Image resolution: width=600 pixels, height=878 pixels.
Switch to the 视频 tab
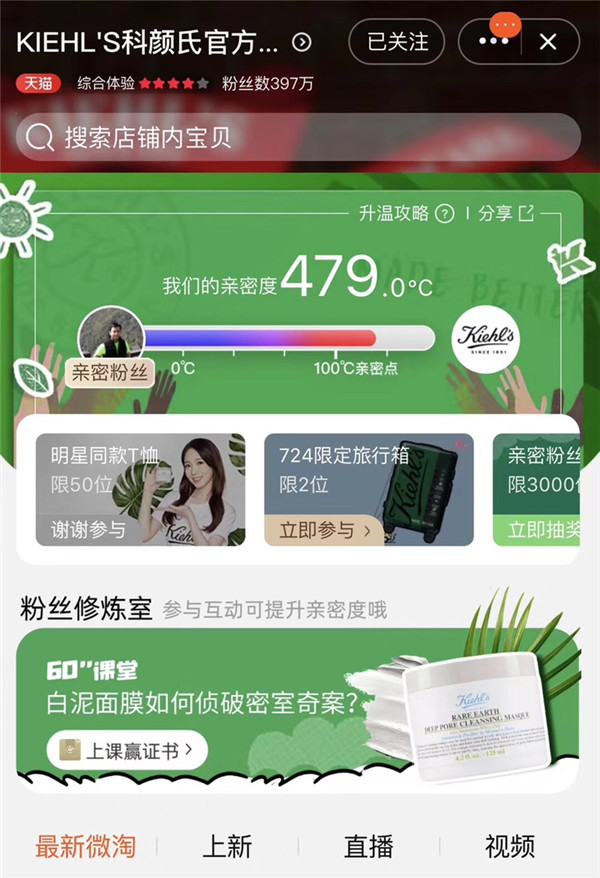click(510, 846)
